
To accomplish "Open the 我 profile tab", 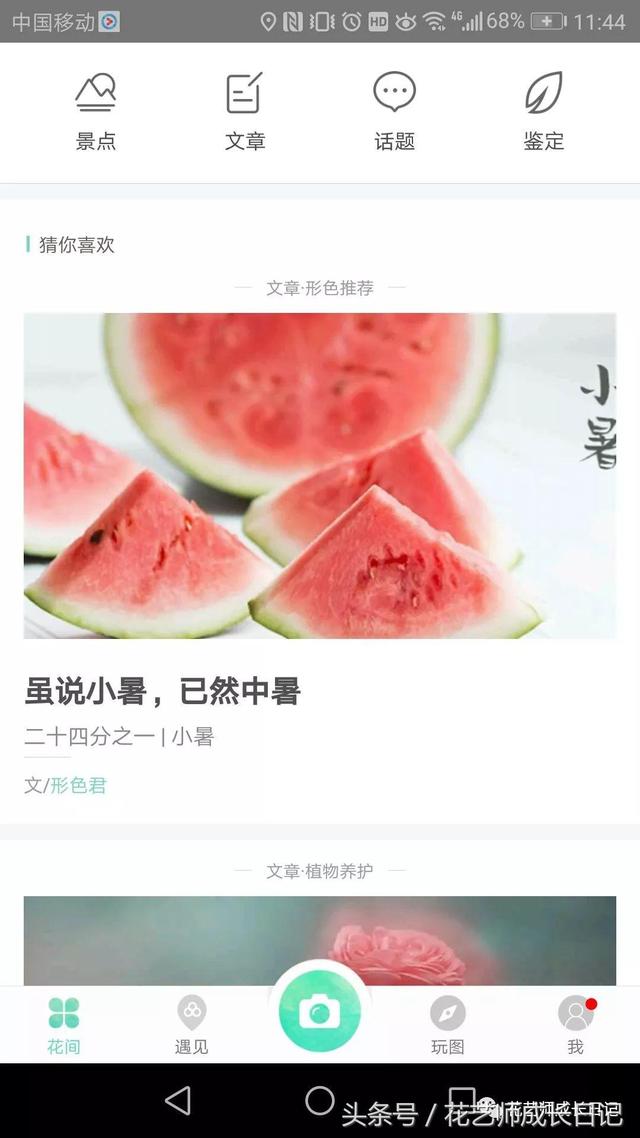I will (x=575, y=1025).
